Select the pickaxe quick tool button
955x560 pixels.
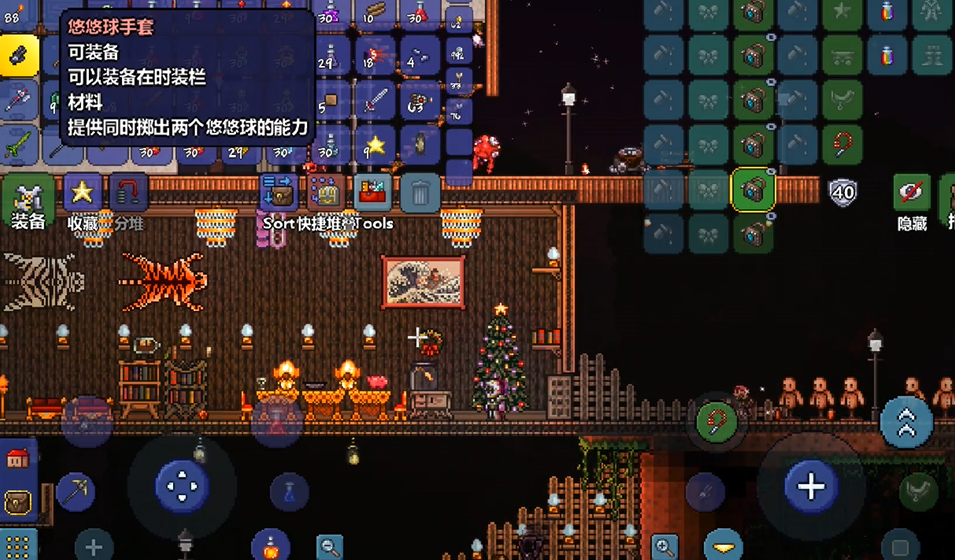pyautogui.click(x=75, y=490)
